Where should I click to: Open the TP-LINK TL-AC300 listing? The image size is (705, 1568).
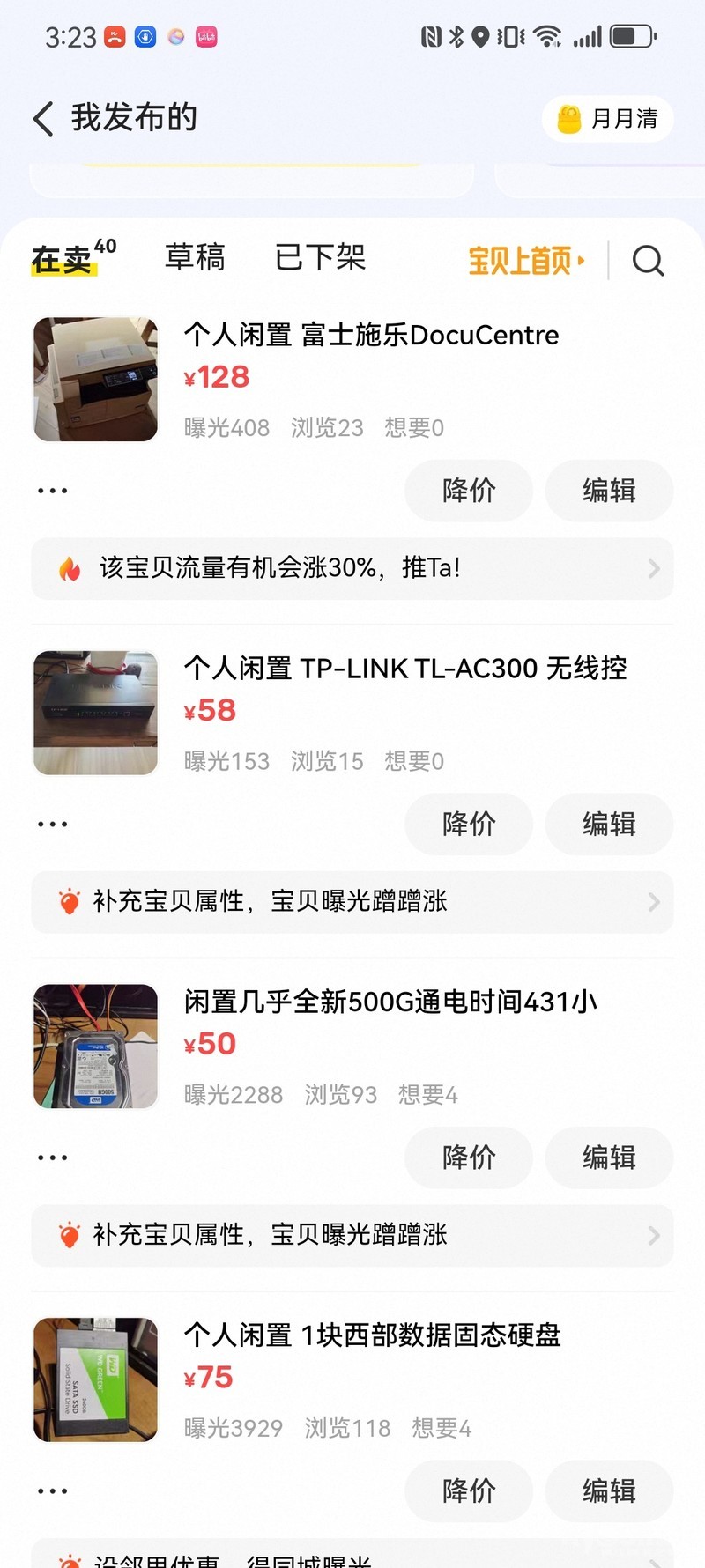405,669
